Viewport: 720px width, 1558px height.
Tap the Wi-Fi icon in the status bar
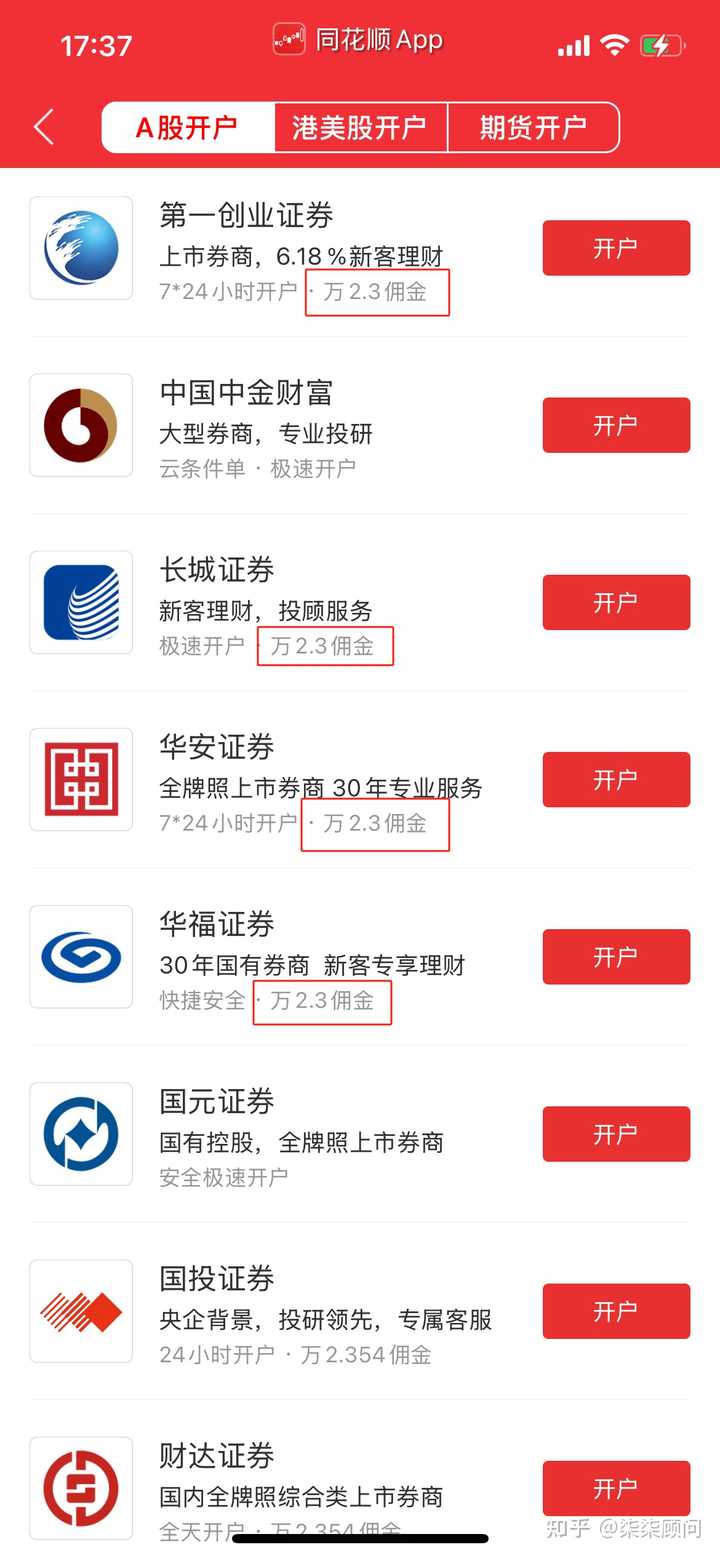click(613, 44)
